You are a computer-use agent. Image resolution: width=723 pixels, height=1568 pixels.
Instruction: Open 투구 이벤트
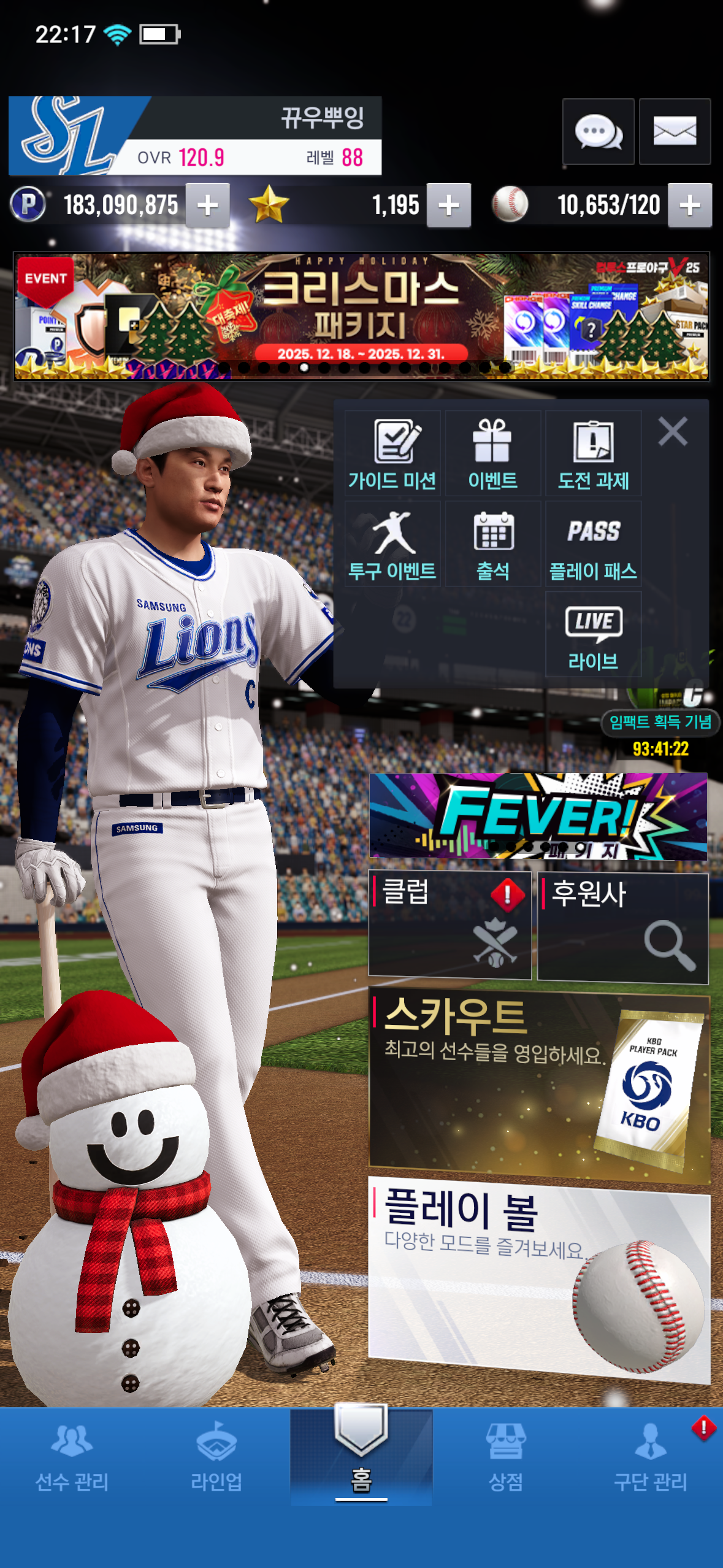[392, 544]
